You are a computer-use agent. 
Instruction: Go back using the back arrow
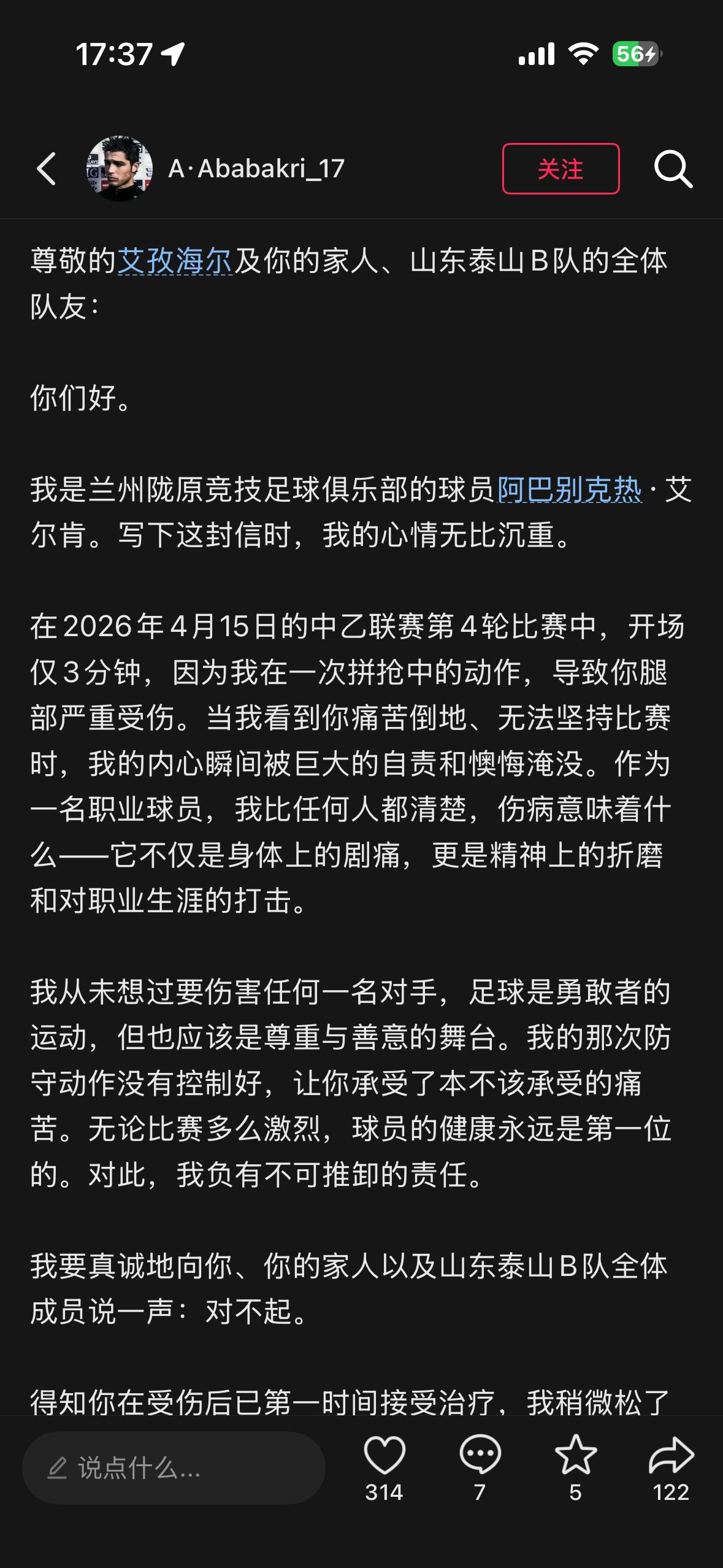[x=47, y=169]
